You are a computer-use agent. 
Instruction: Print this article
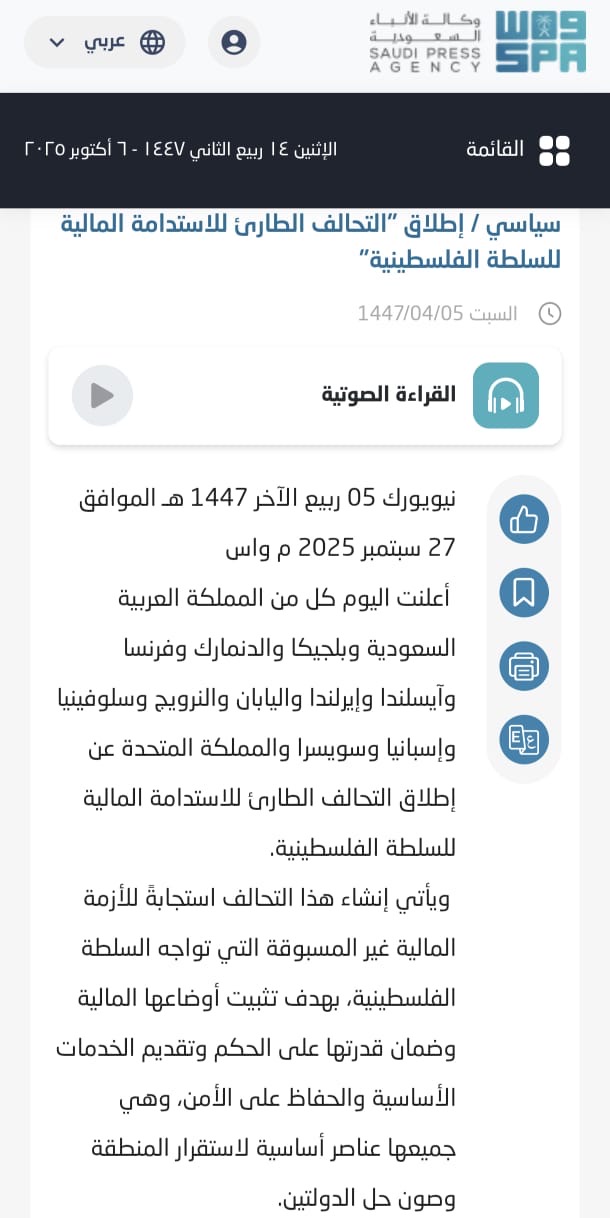pos(524,666)
